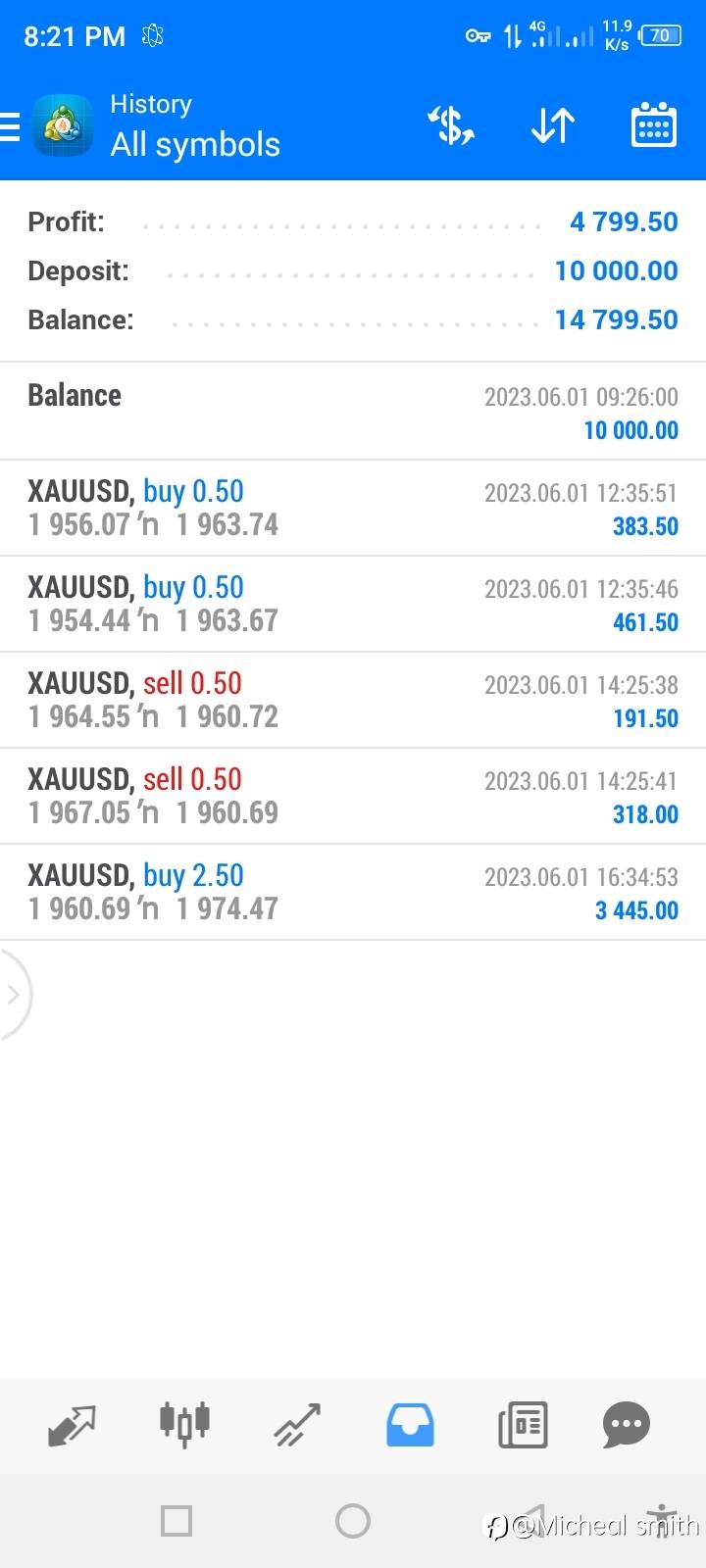
Task: Open the News tab
Action: 523,1425
